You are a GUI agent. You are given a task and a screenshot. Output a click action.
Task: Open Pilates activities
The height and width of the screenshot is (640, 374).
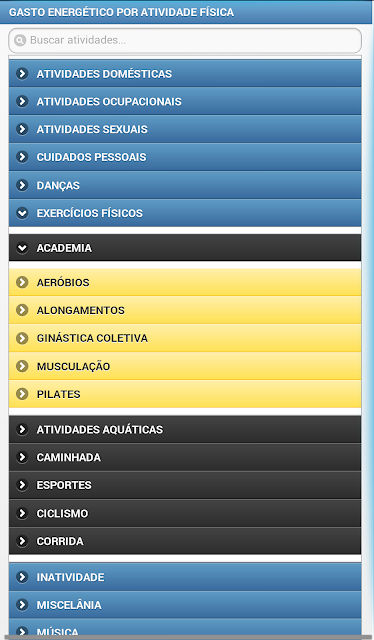185,394
